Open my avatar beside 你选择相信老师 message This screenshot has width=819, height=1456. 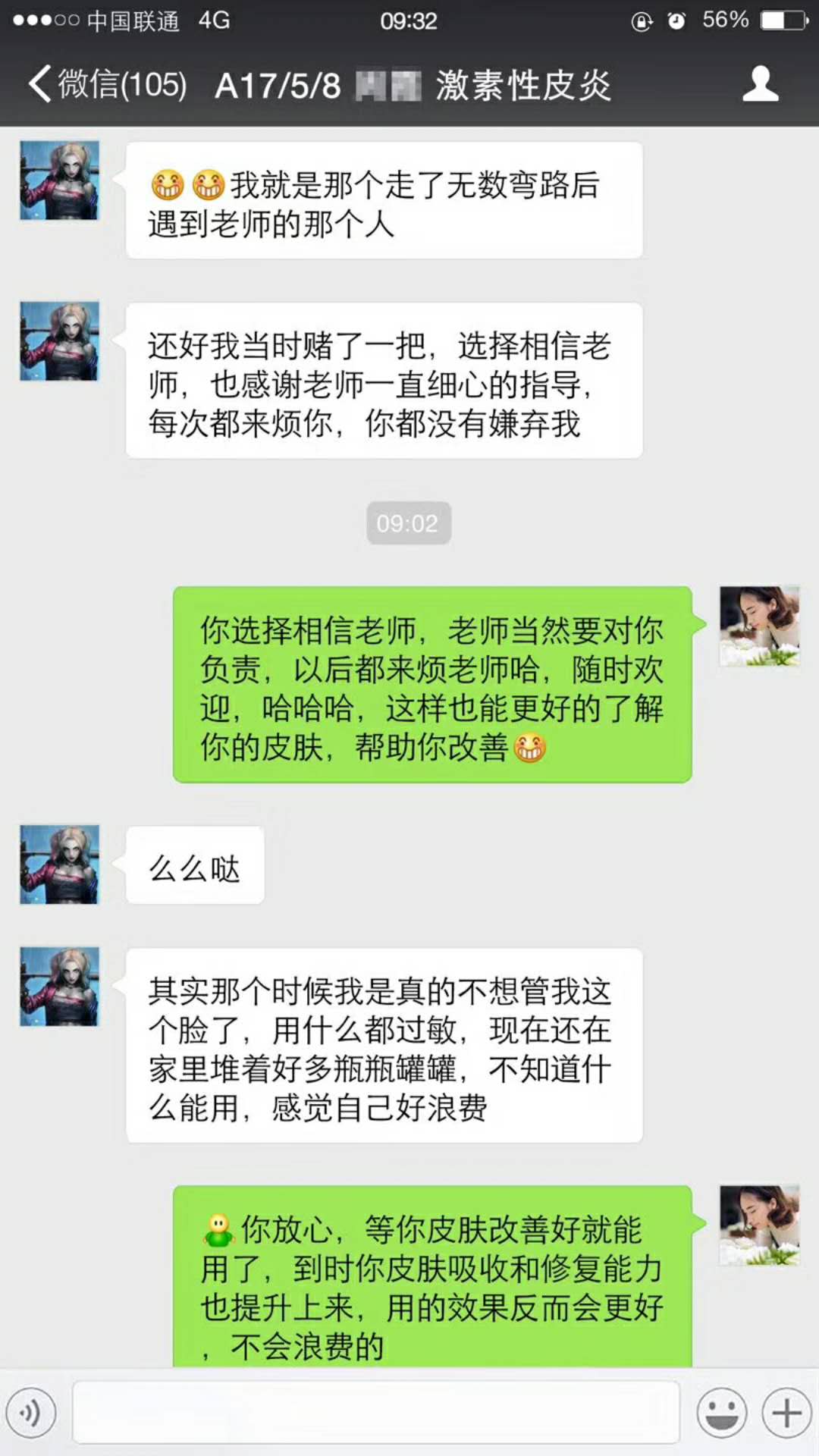tap(759, 626)
